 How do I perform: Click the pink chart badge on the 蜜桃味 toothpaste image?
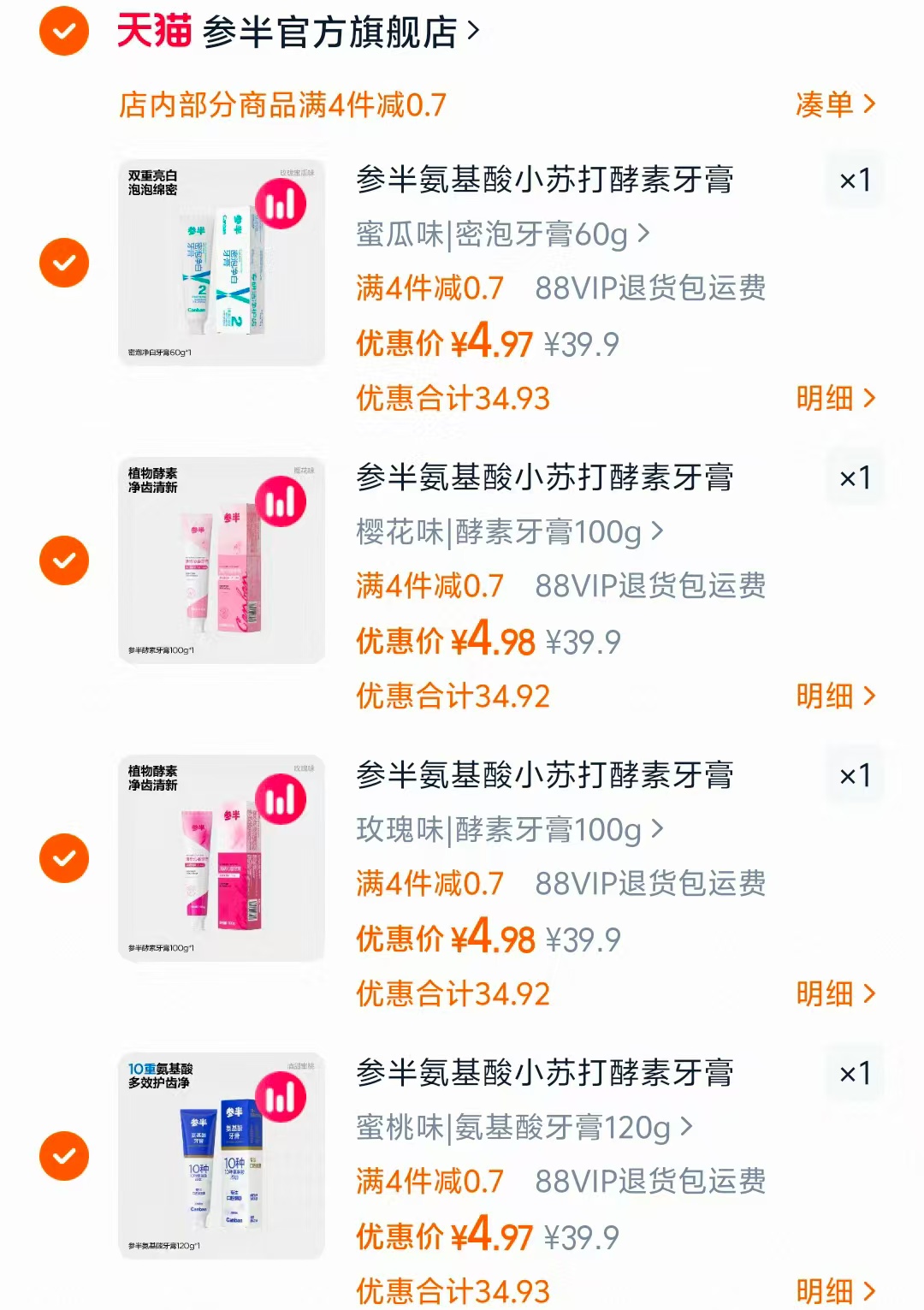281,1098
